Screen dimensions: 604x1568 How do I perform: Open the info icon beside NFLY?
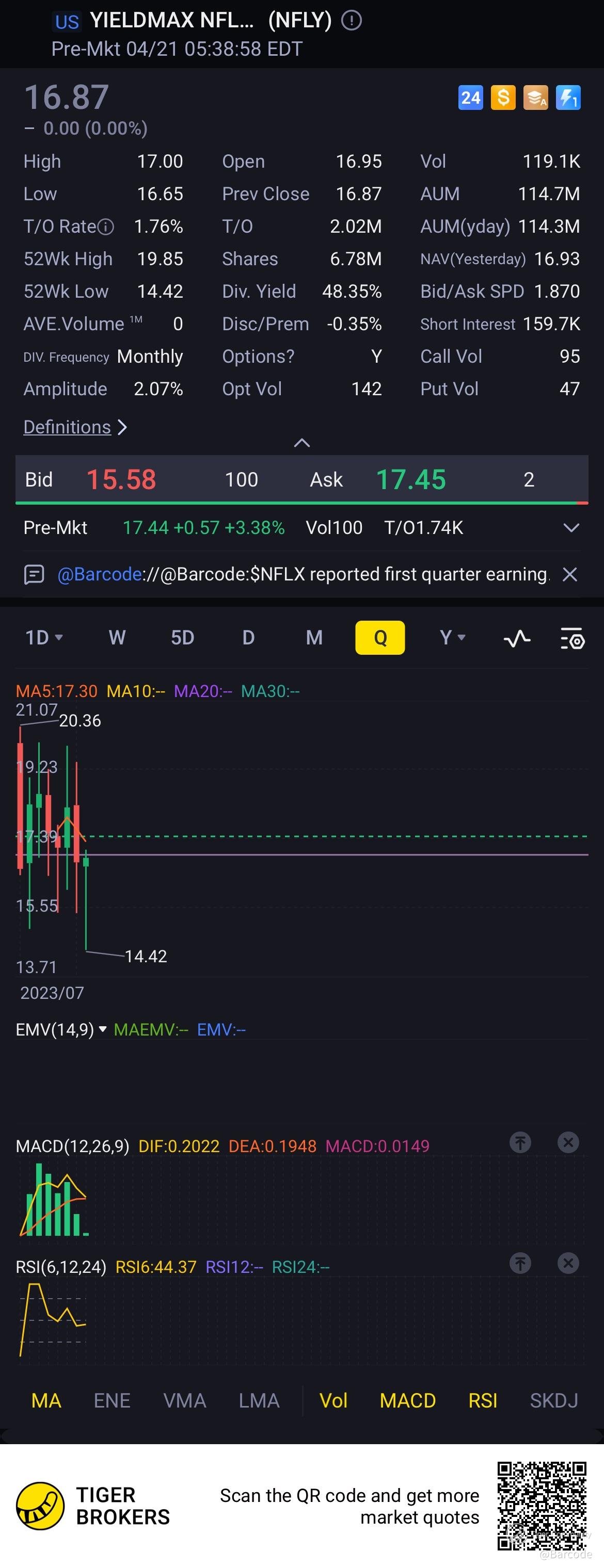352,21
